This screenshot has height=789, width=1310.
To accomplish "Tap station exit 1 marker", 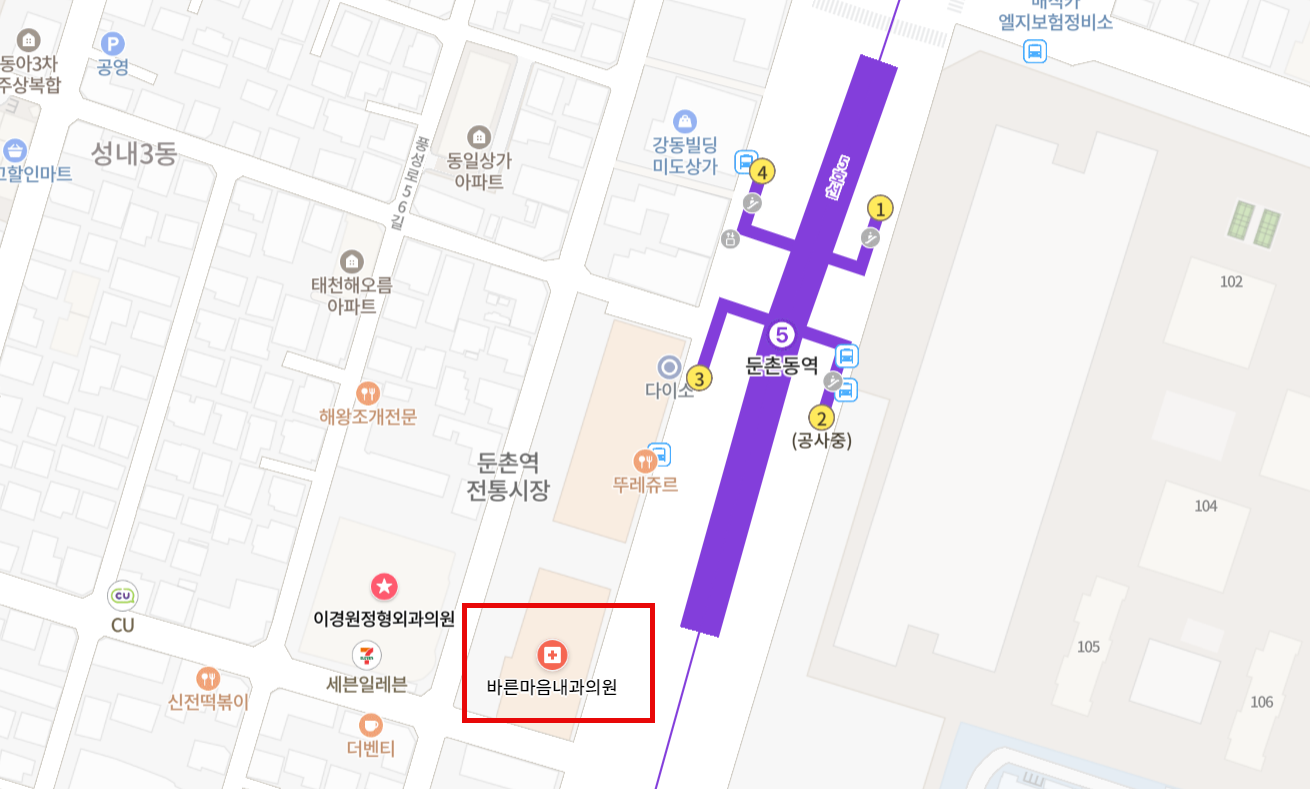I will pos(880,208).
